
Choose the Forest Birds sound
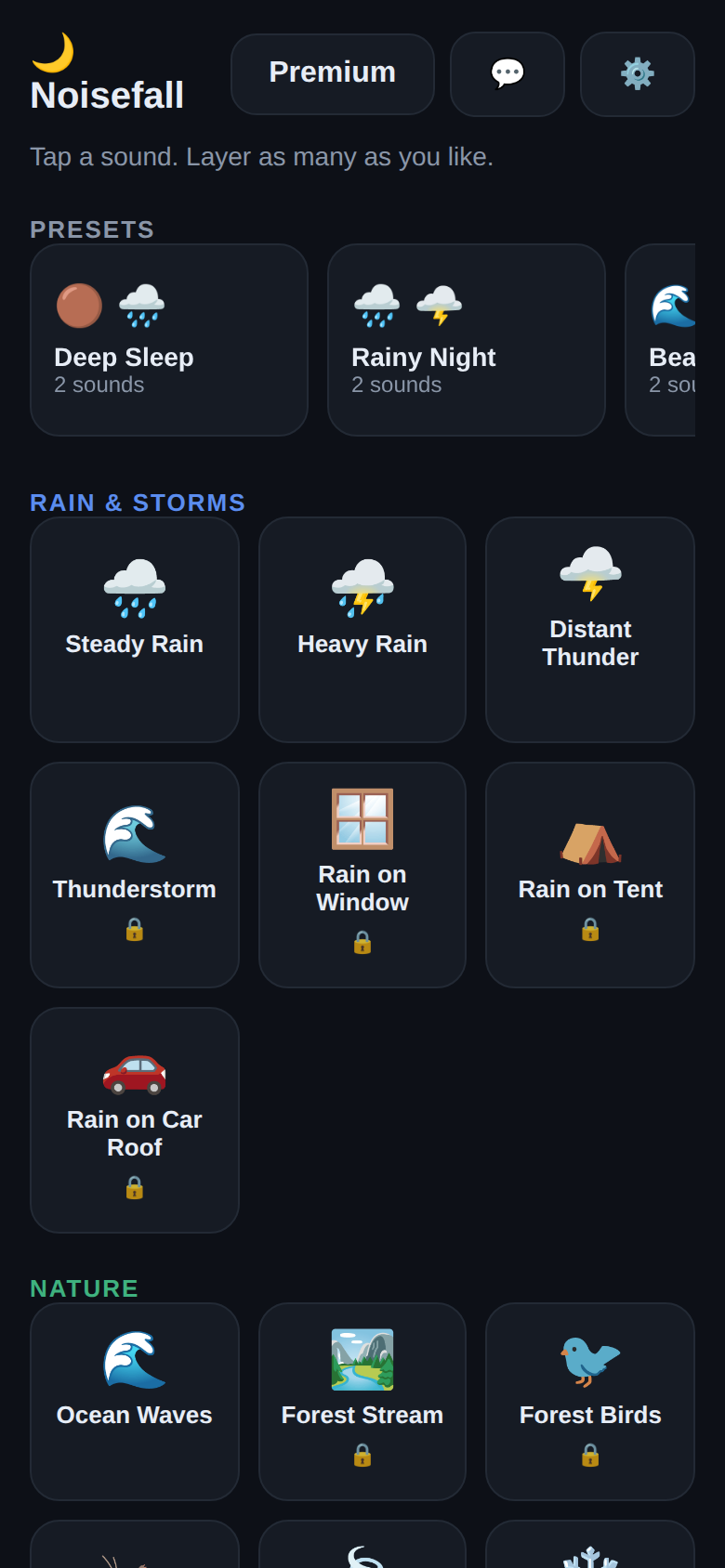click(x=590, y=1402)
